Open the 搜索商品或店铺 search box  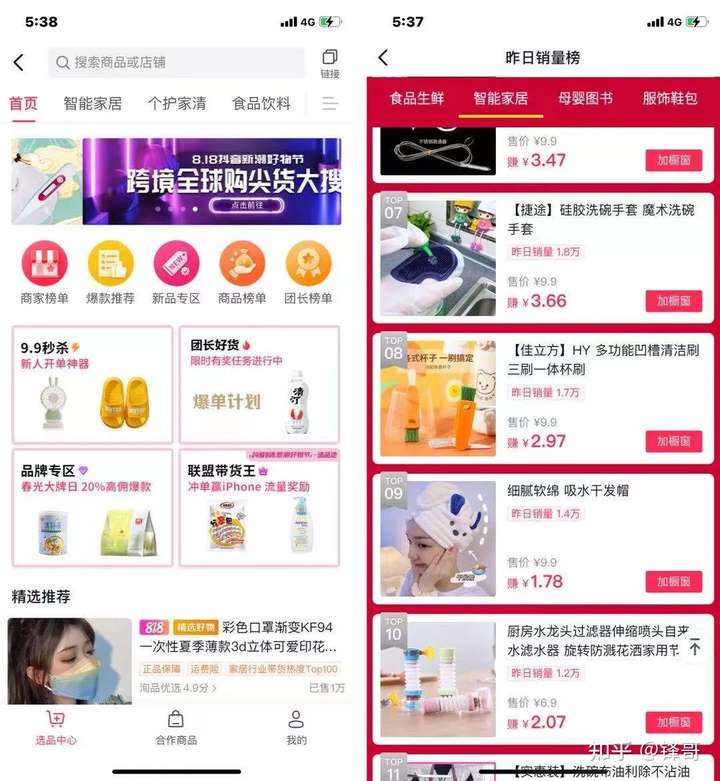[x=176, y=62]
